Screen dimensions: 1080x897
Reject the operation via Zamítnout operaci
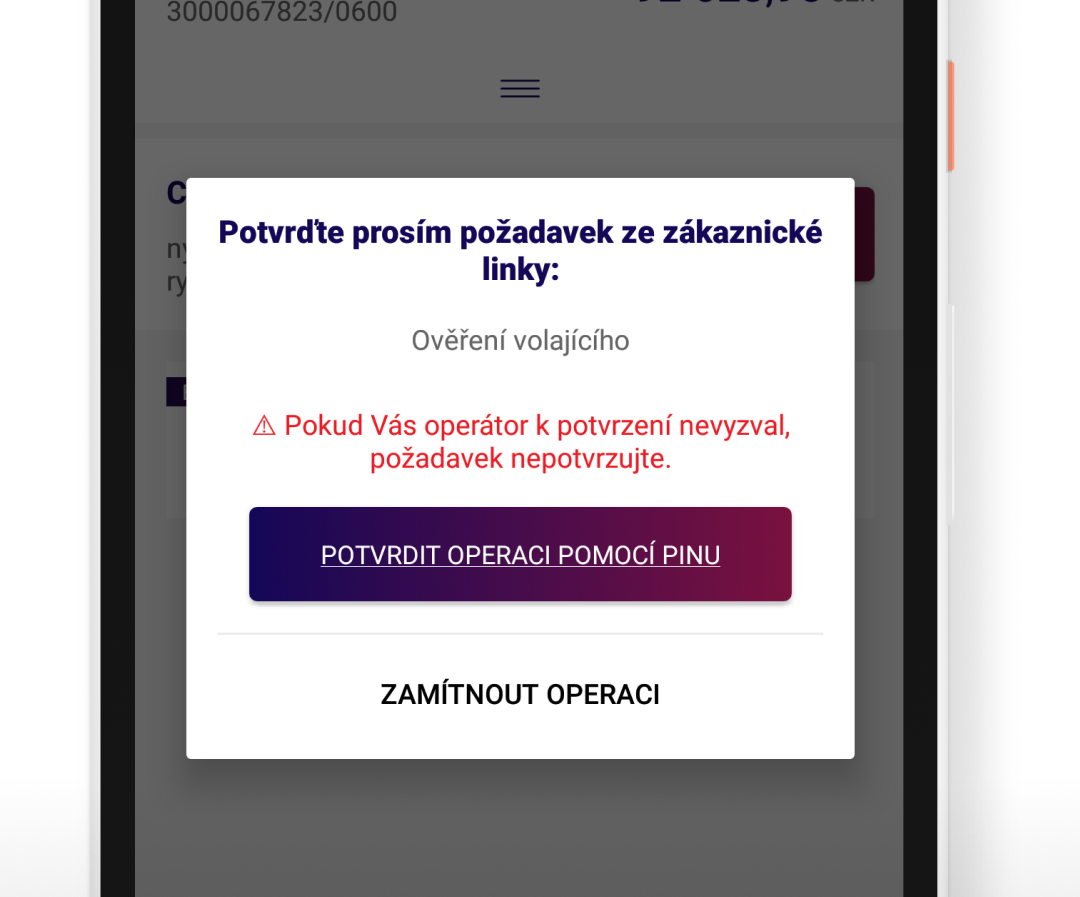(520, 695)
